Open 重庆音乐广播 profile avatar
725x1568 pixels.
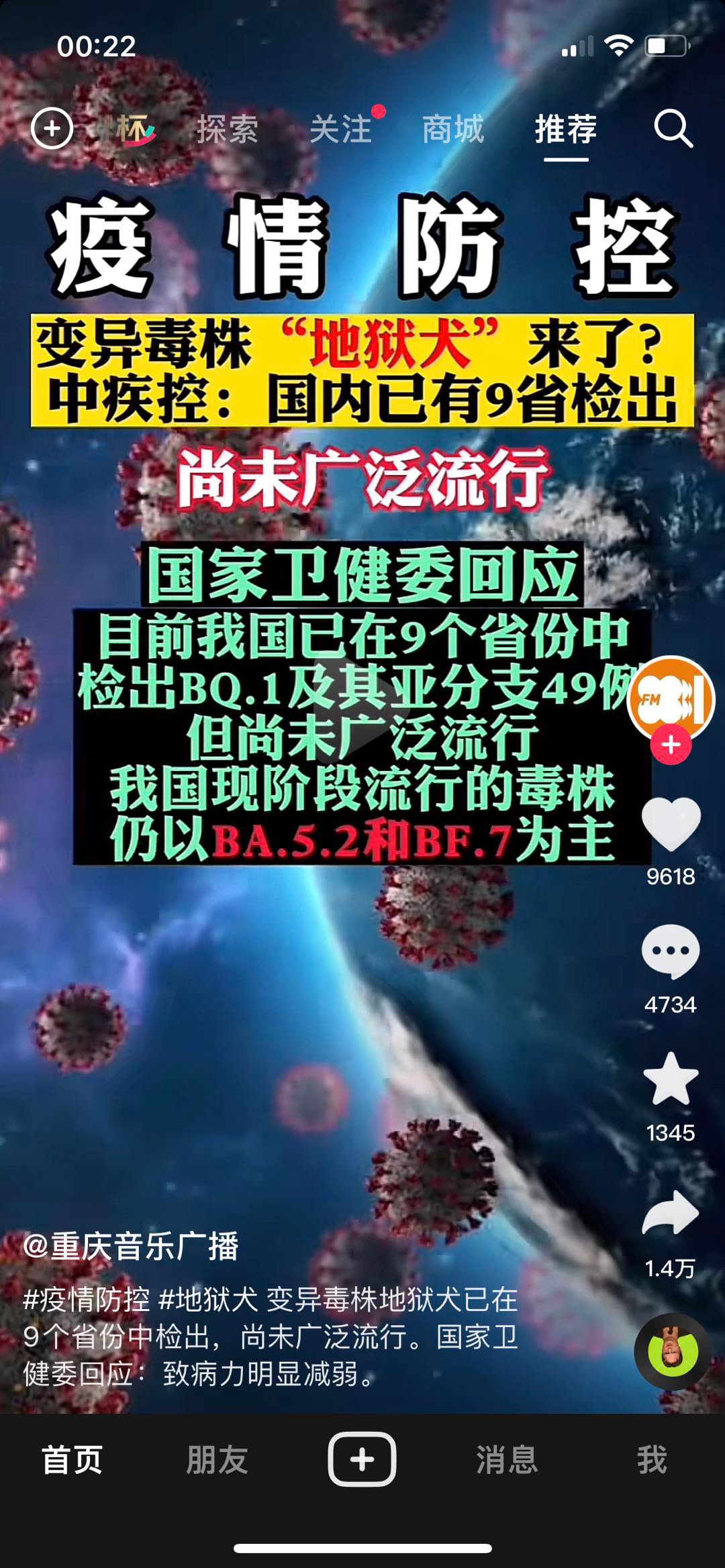click(x=671, y=698)
